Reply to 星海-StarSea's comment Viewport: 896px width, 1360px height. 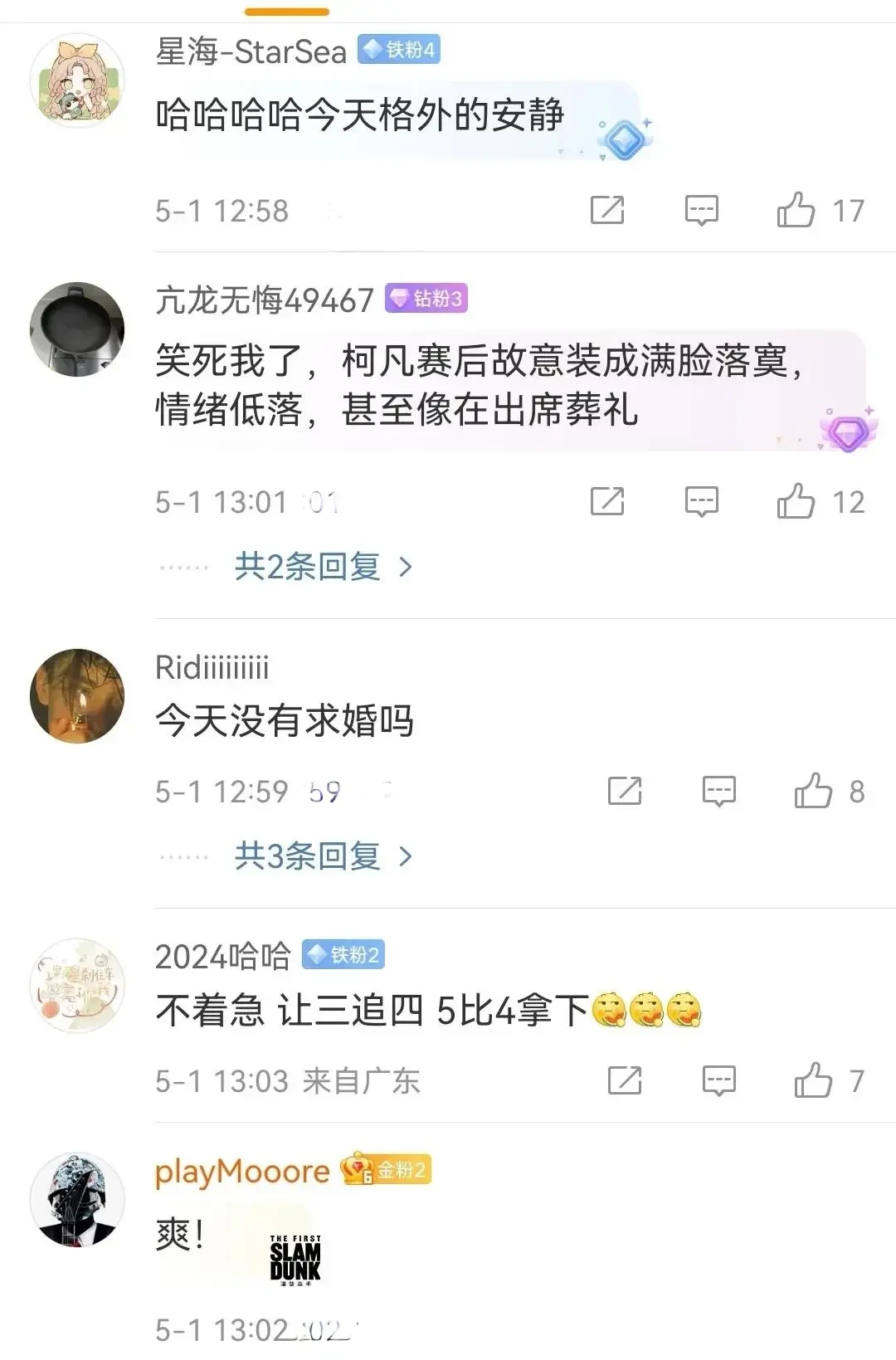click(701, 210)
